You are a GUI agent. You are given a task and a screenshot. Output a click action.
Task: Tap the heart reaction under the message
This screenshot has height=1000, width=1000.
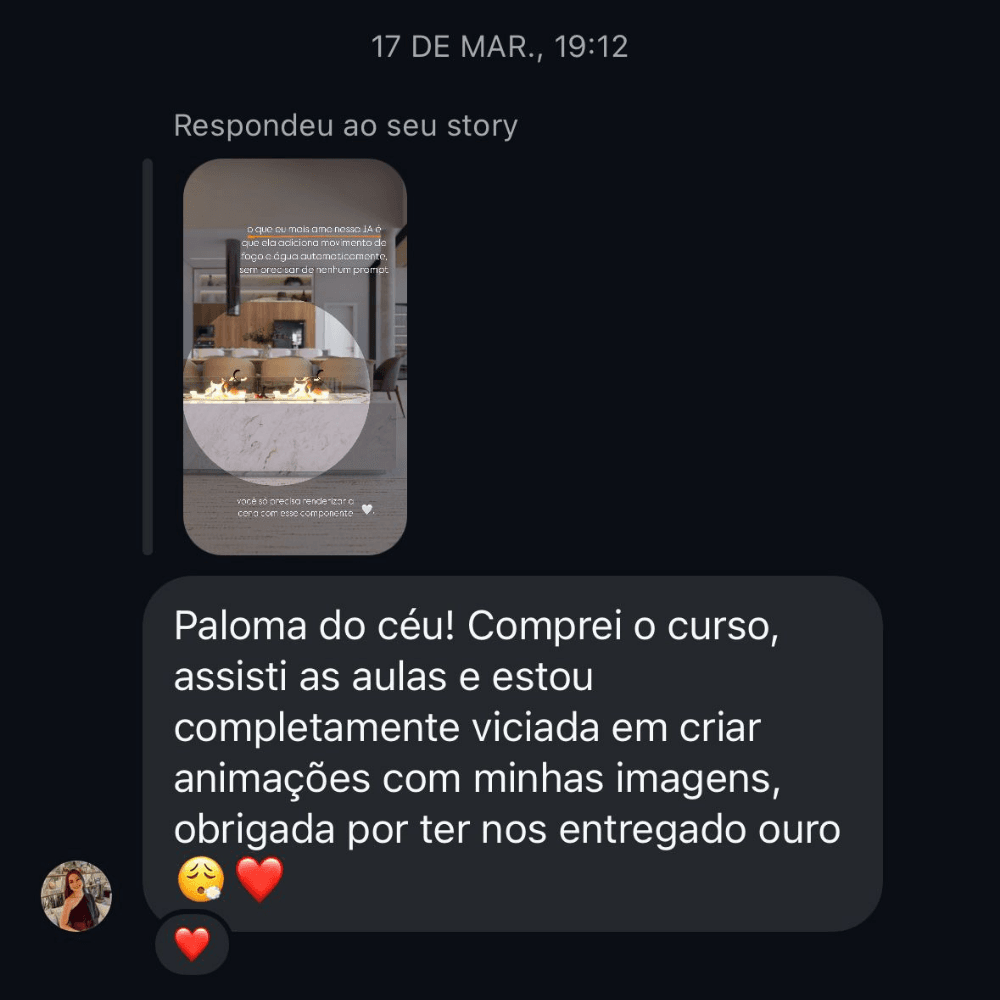[x=192, y=943]
